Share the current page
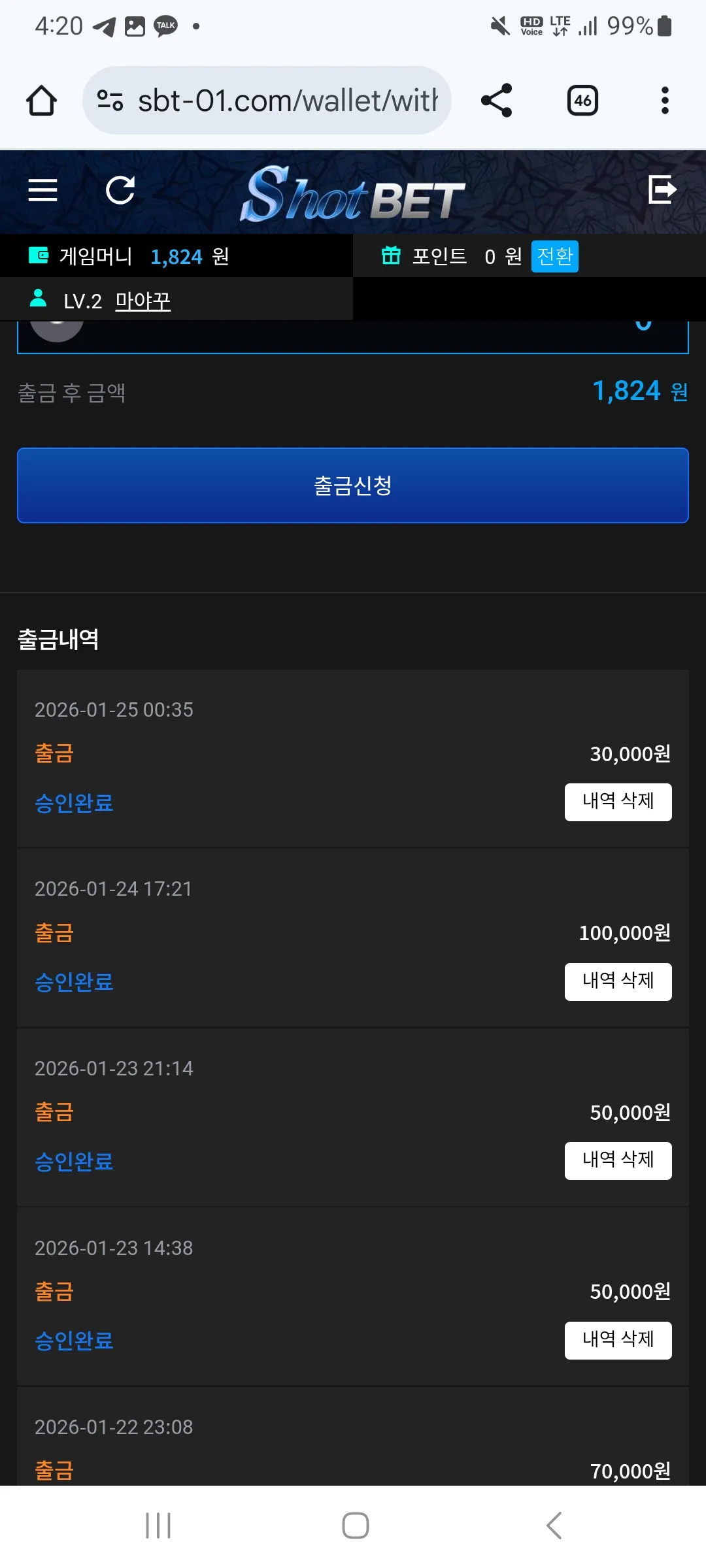The image size is (706, 1568). coord(496,101)
